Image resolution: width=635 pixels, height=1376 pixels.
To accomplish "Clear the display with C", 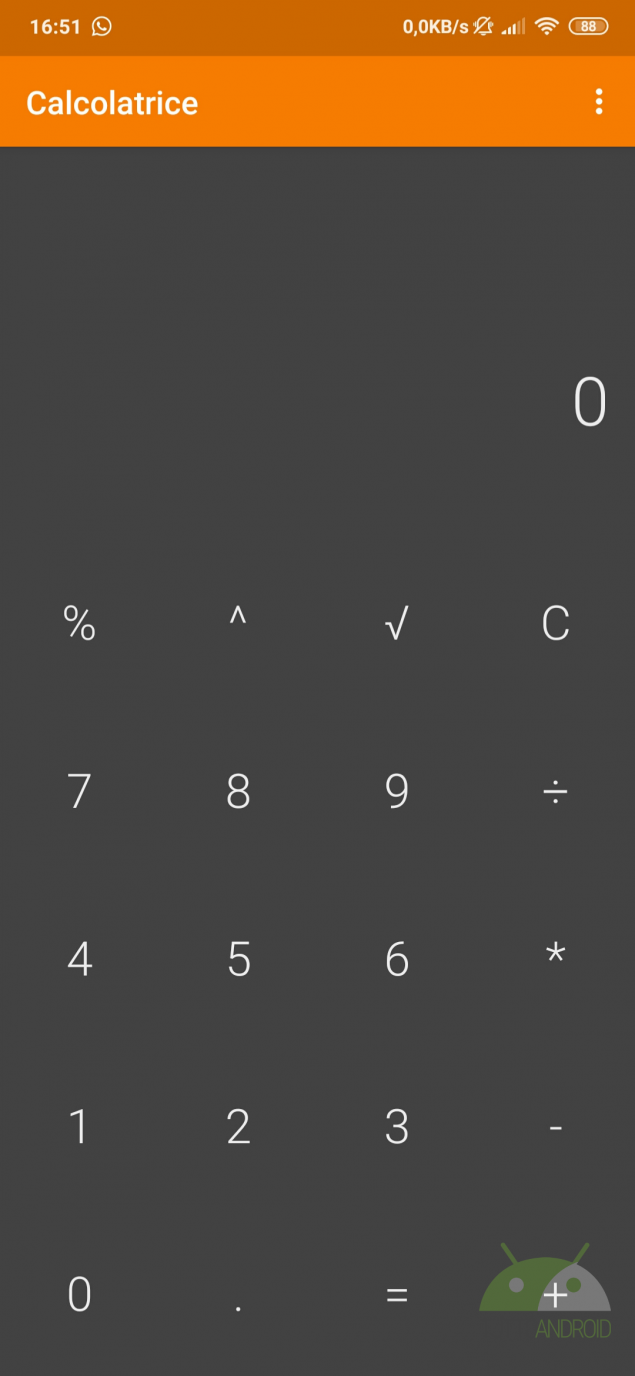I will 555,623.
